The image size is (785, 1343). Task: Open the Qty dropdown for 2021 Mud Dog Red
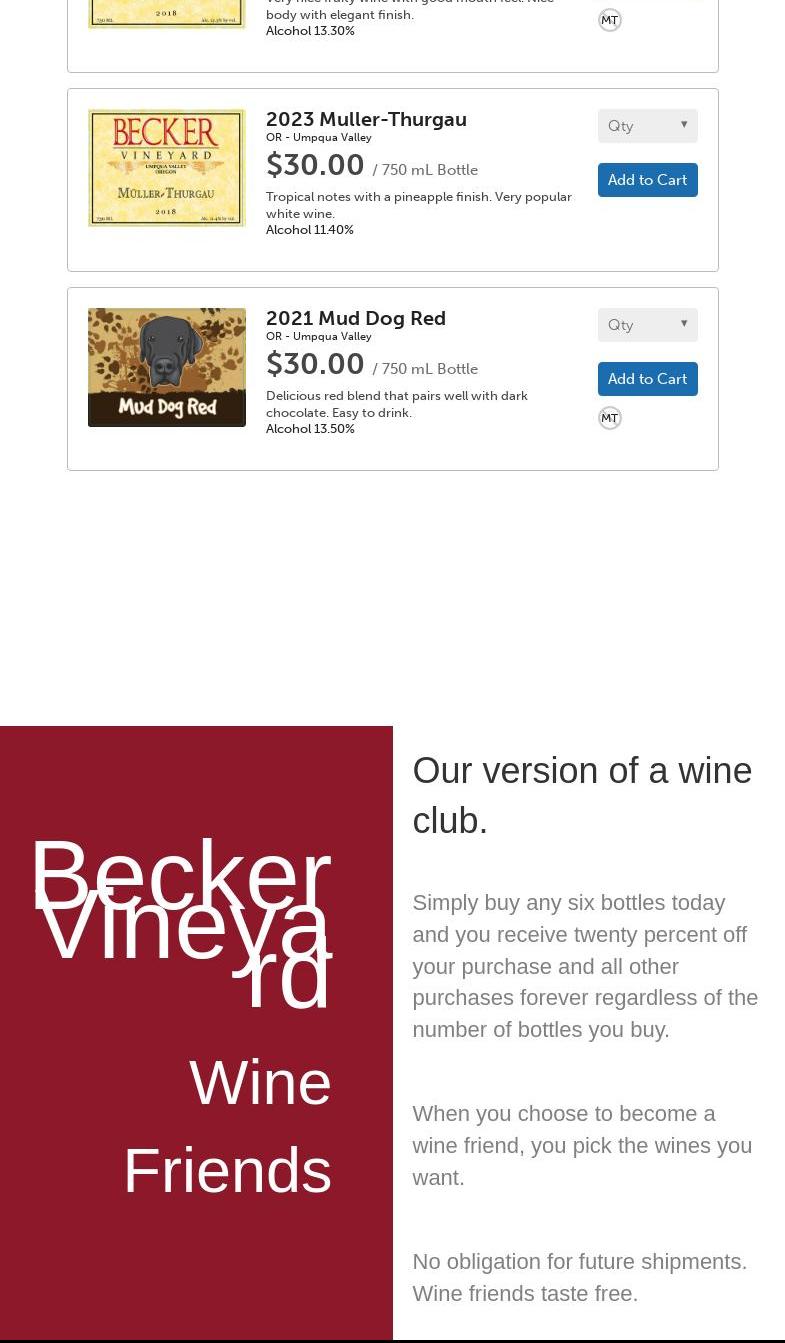click(x=647, y=325)
